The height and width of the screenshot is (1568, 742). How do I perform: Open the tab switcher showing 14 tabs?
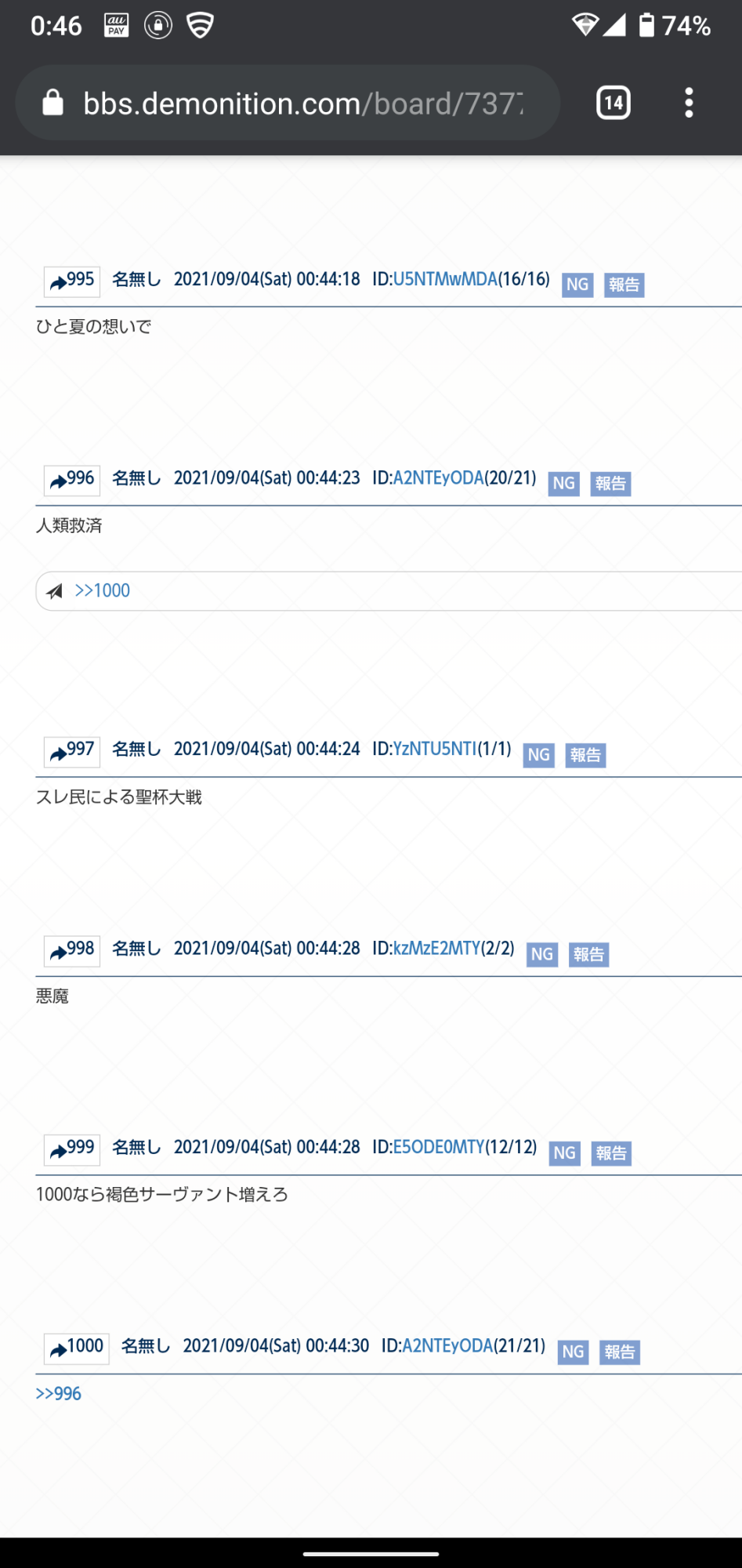pyautogui.click(x=614, y=103)
